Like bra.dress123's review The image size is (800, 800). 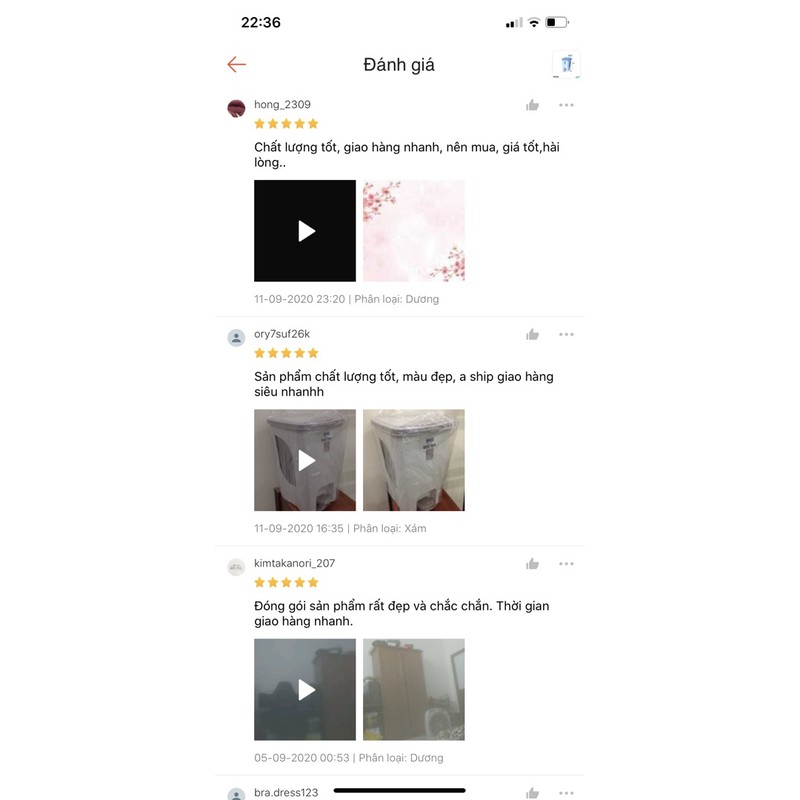(x=532, y=793)
